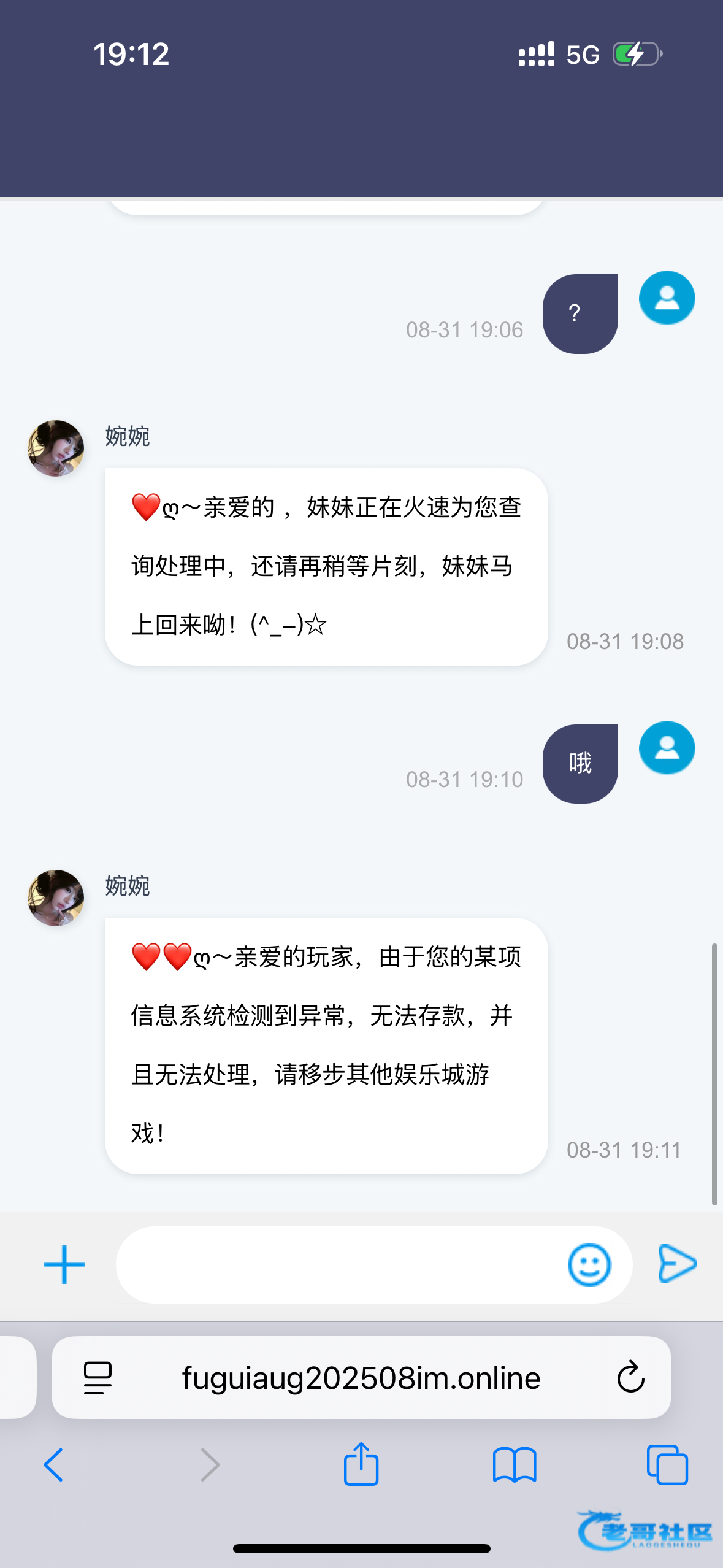Viewport: 723px width, 1568px height.
Task: Reload the current web page
Action: (x=630, y=1378)
